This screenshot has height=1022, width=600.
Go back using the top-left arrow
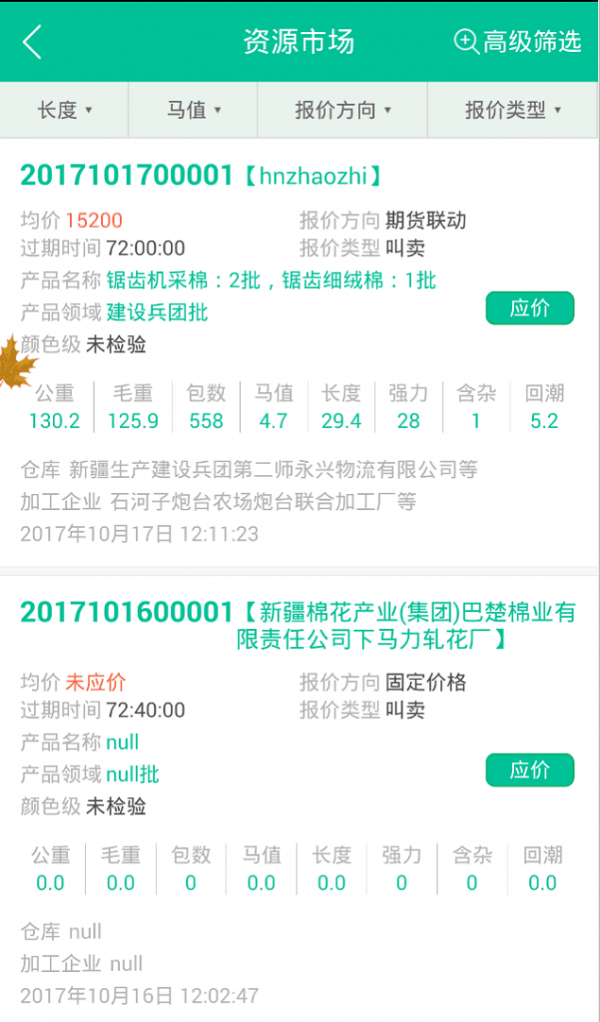[33, 42]
